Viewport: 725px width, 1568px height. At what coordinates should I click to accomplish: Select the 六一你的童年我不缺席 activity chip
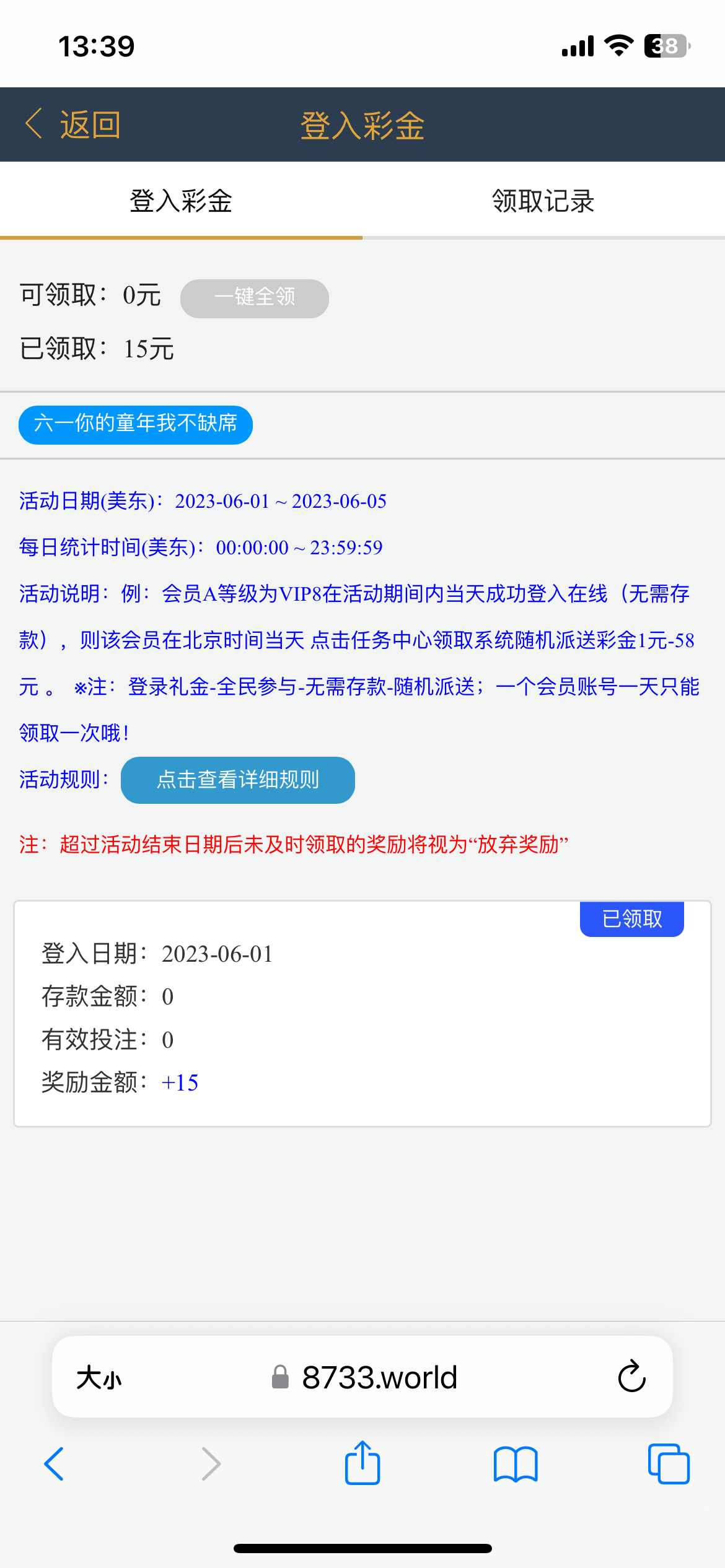click(136, 424)
